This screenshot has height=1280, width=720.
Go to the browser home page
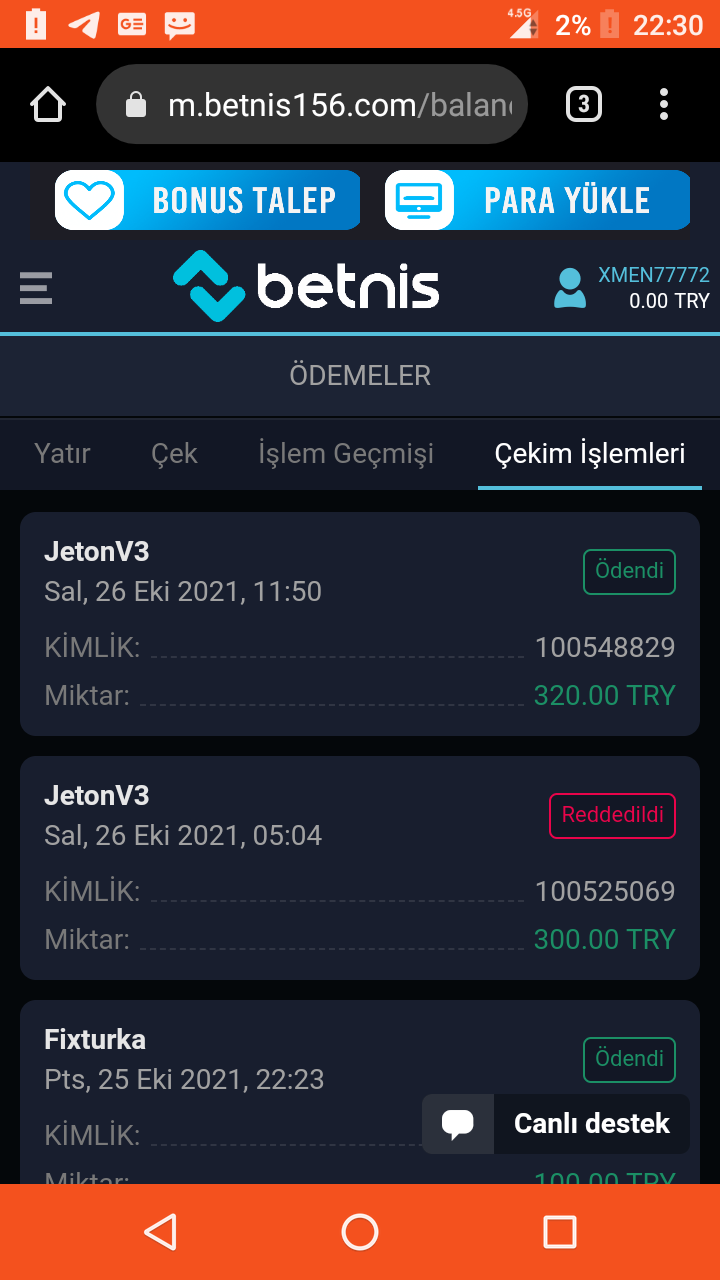click(x=48, y=105)
